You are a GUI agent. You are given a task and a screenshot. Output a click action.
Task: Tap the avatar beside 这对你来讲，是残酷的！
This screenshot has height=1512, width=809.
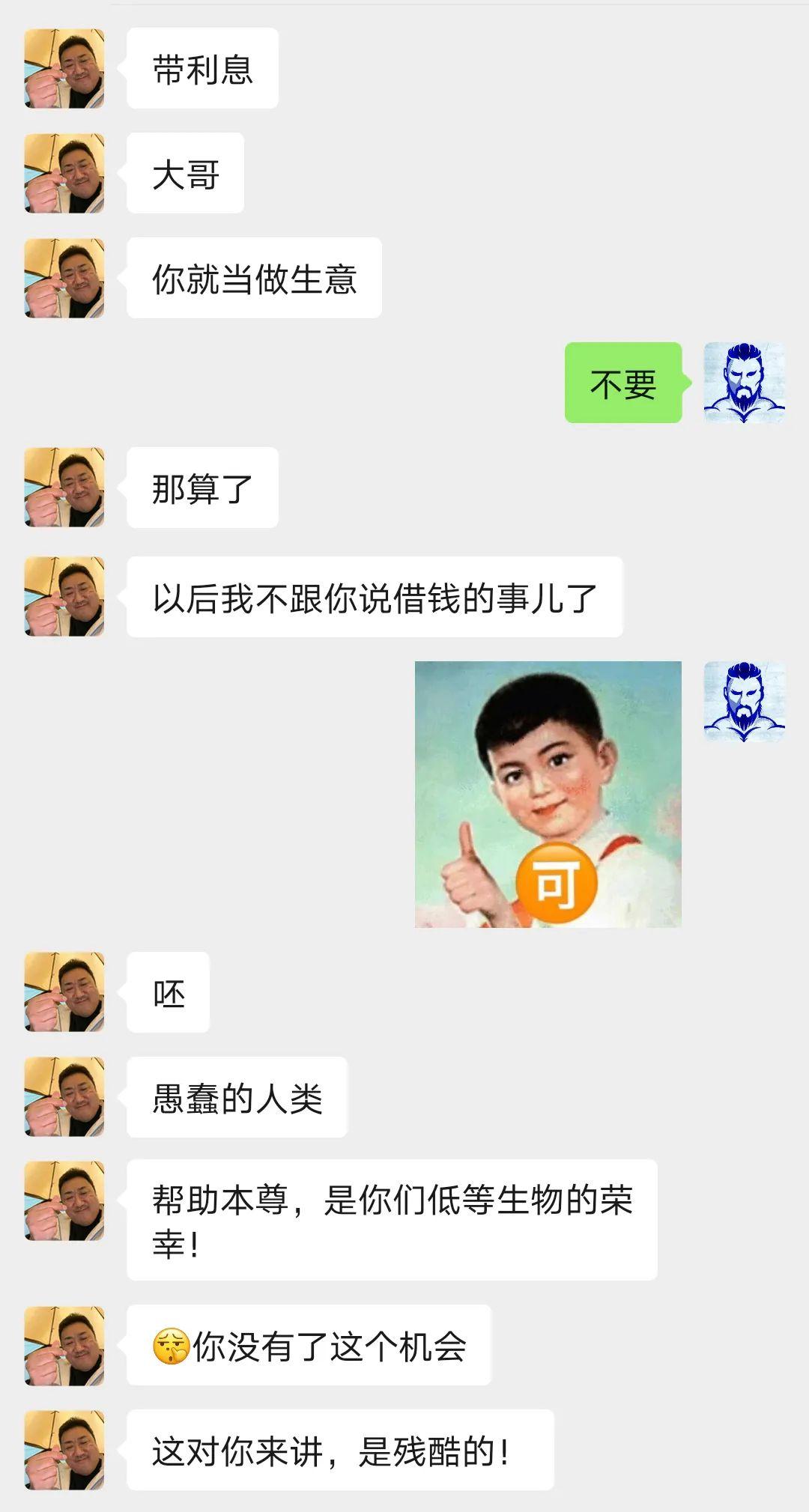[64, 1451]
